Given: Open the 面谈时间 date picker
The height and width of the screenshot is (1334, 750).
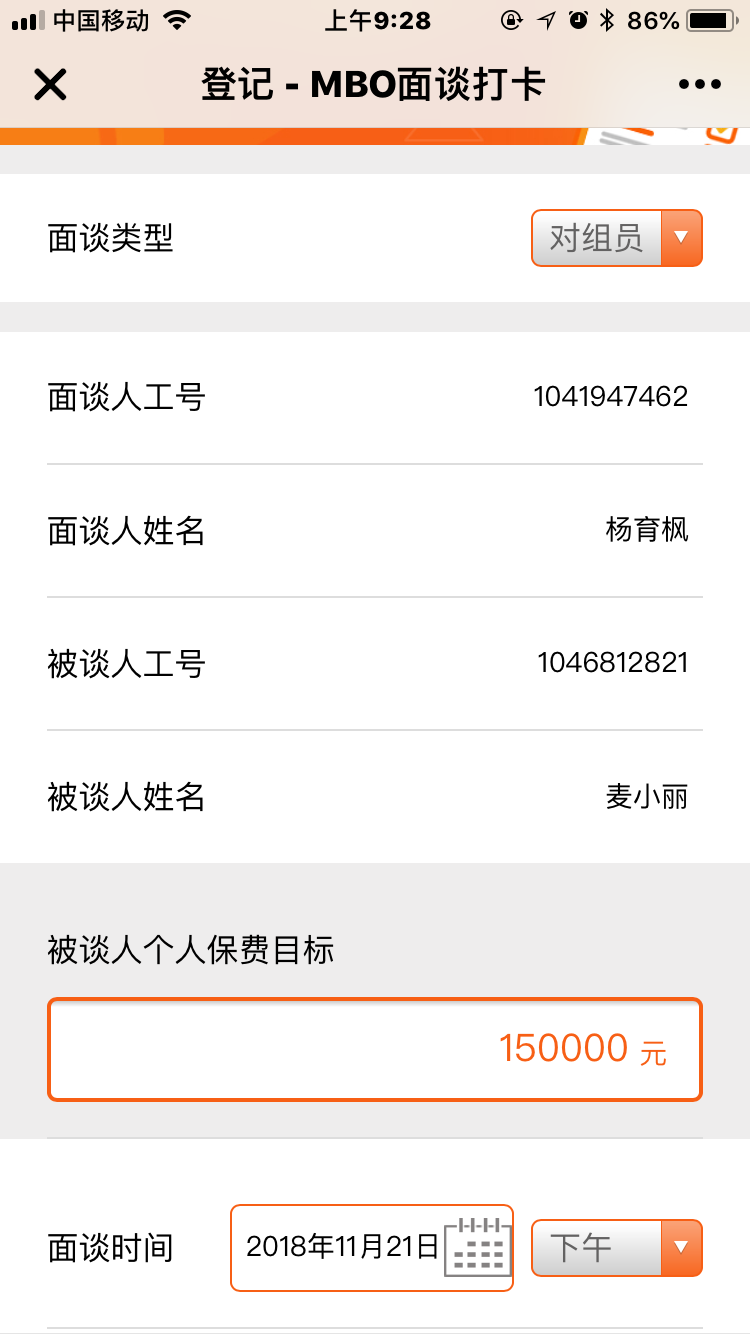Looking at the screenshot, I should 372,1247.
